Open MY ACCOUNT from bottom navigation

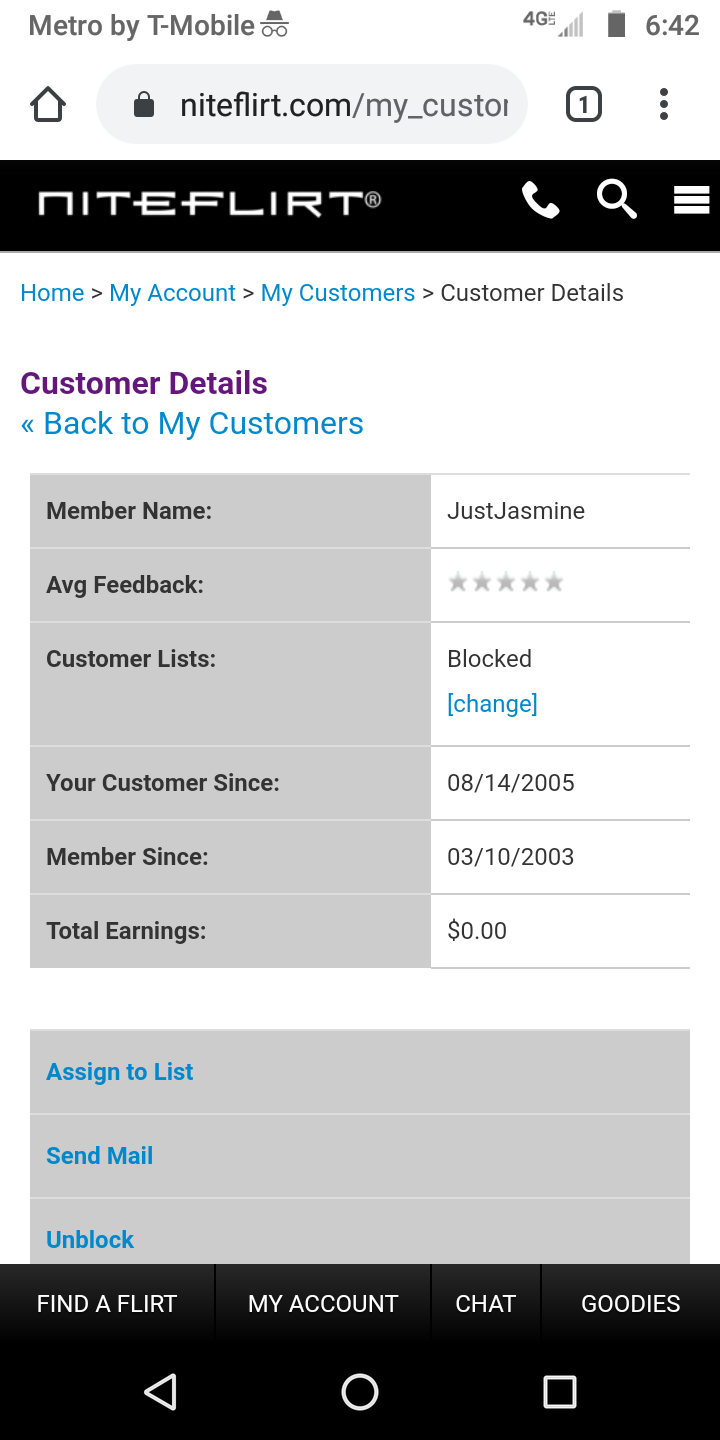click(x=322, y=1303)
